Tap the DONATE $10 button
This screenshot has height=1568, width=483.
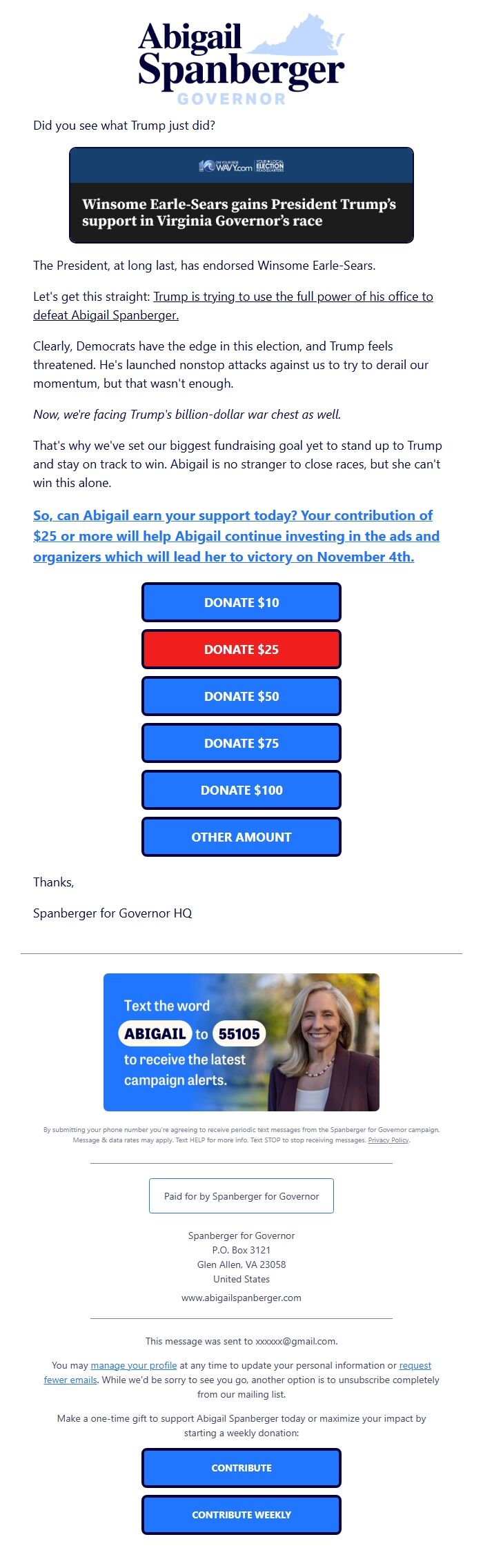[x=241, y=602]
